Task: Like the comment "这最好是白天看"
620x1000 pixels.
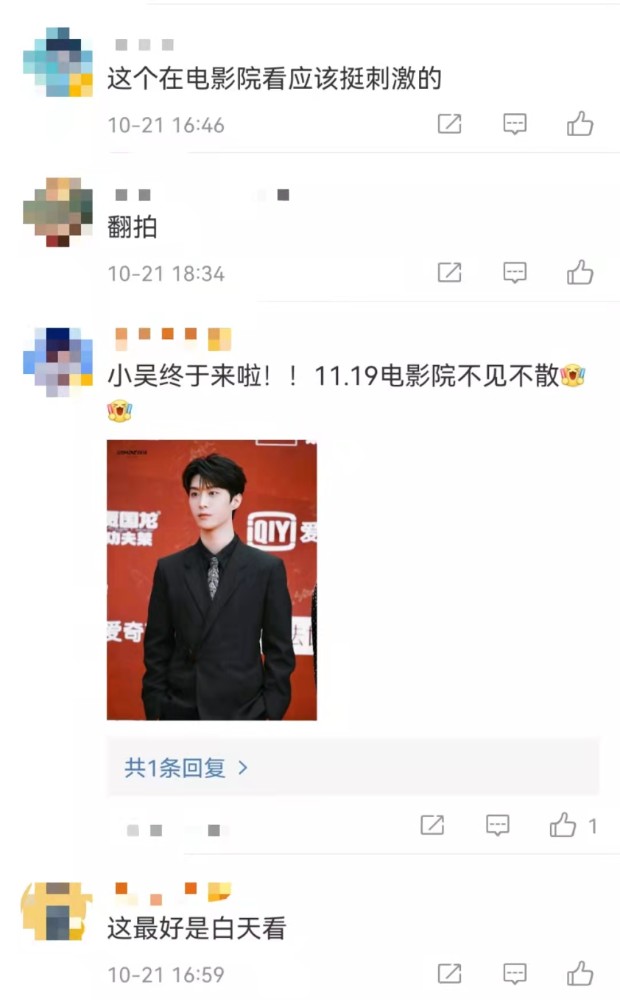Action: [x=580, y=973]
